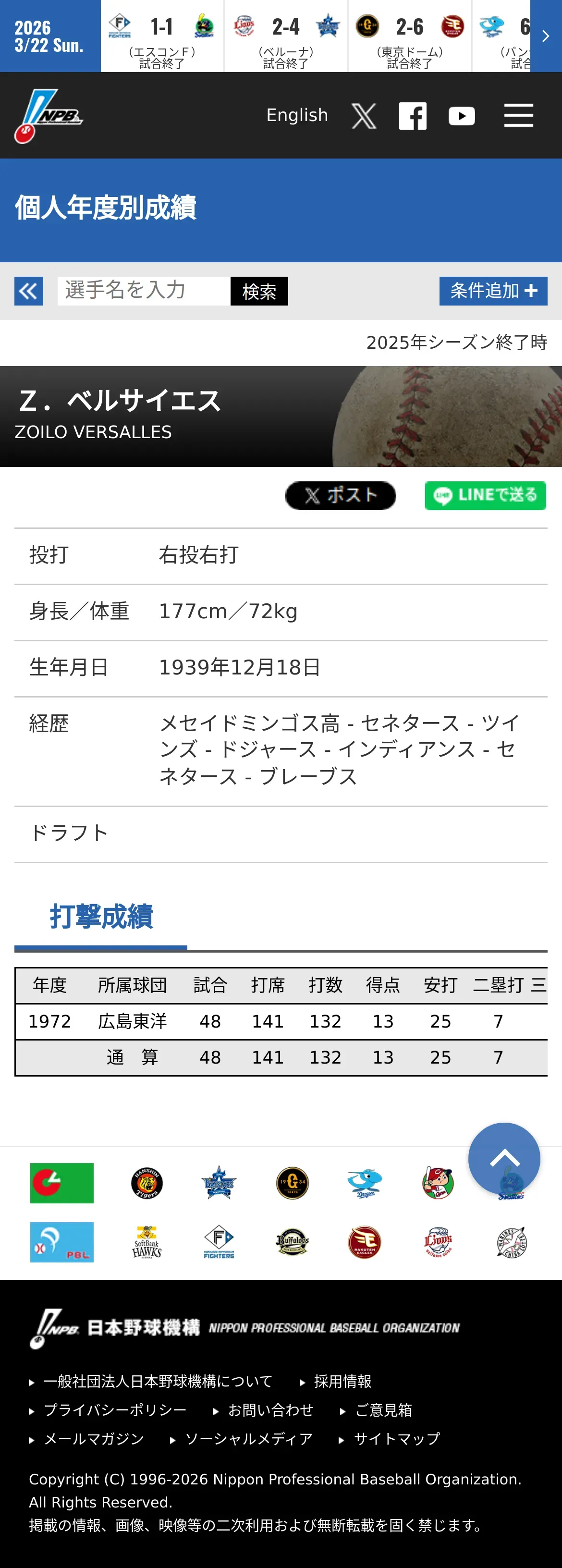Image resolution: width=562 pixels, height=1568 pixels.
Task: Tap the 検索 search button
Action: [259, 291]
